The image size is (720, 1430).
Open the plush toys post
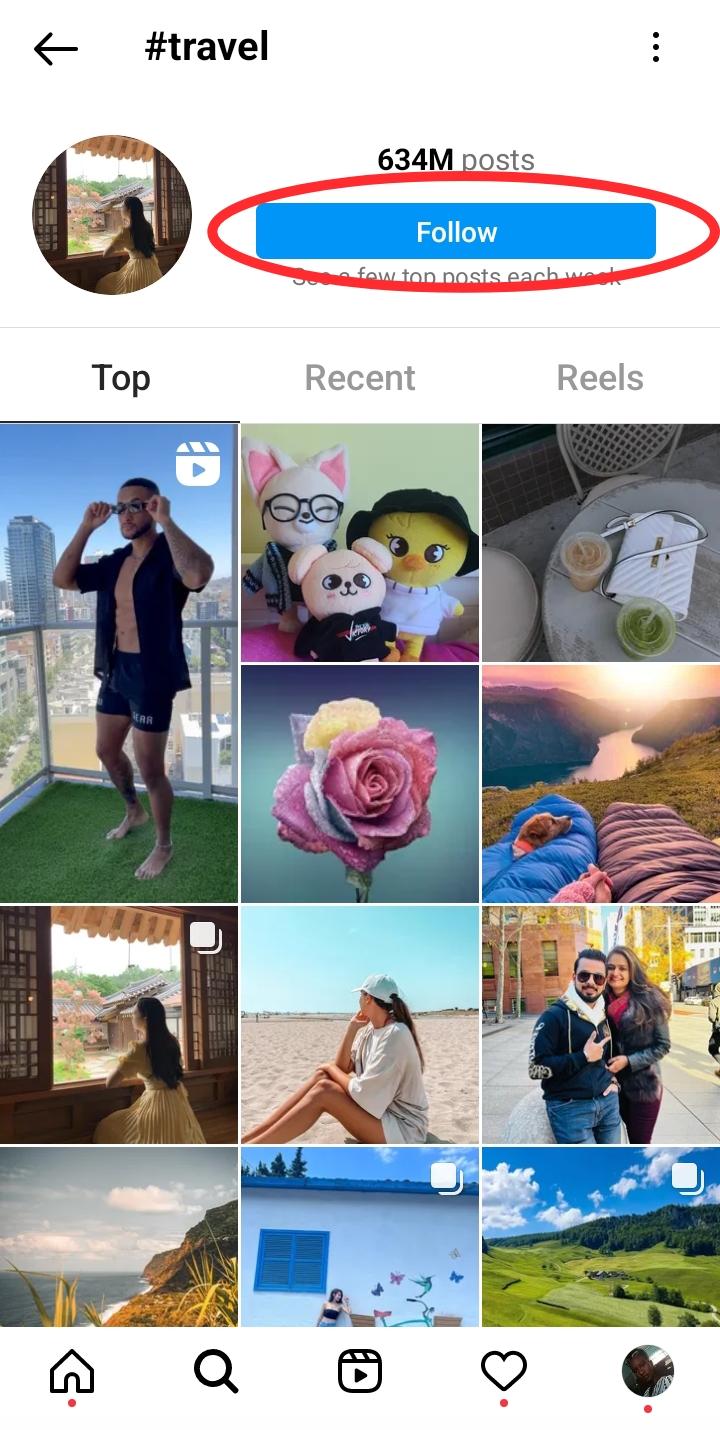coord(360,542)
